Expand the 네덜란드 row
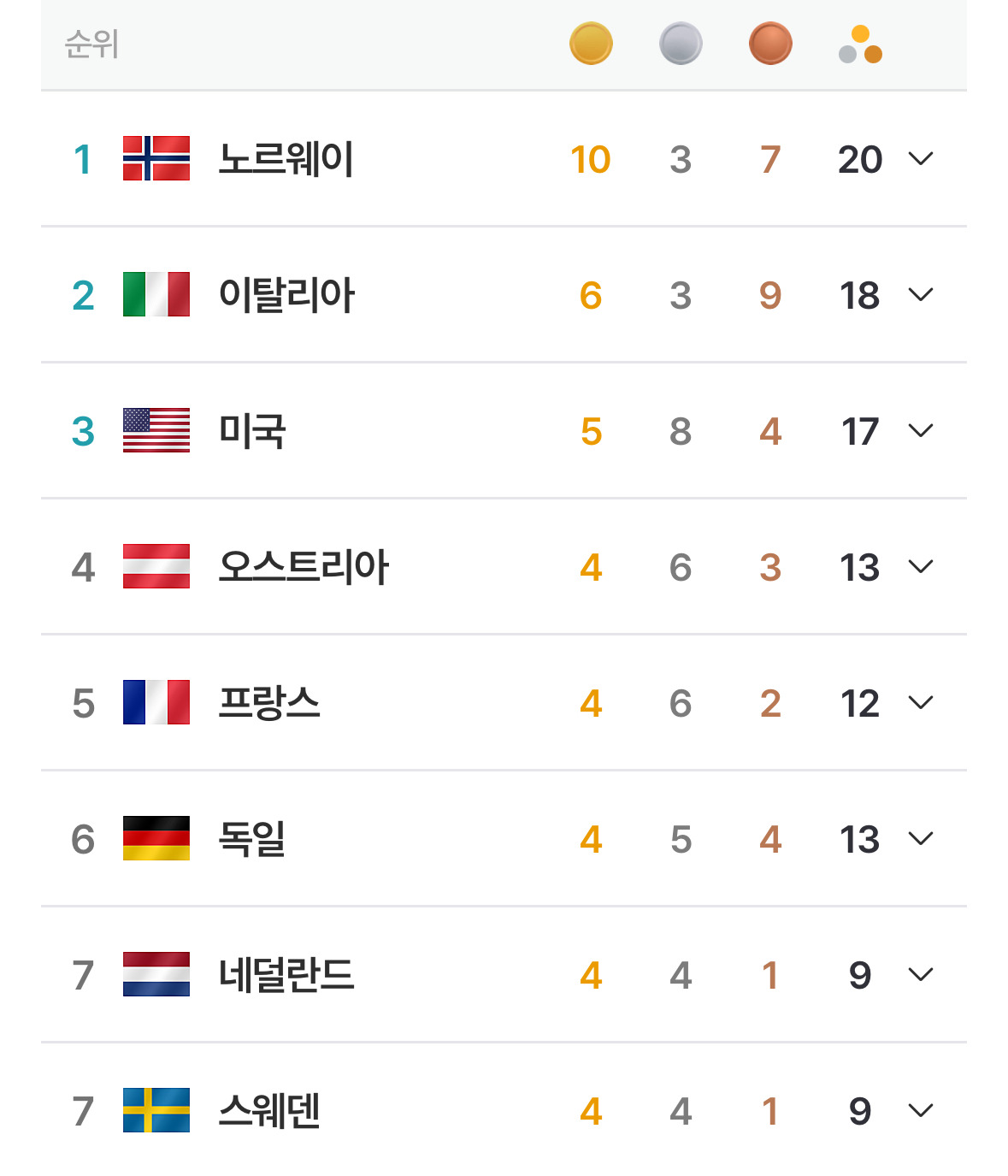 tap(920, 975)
